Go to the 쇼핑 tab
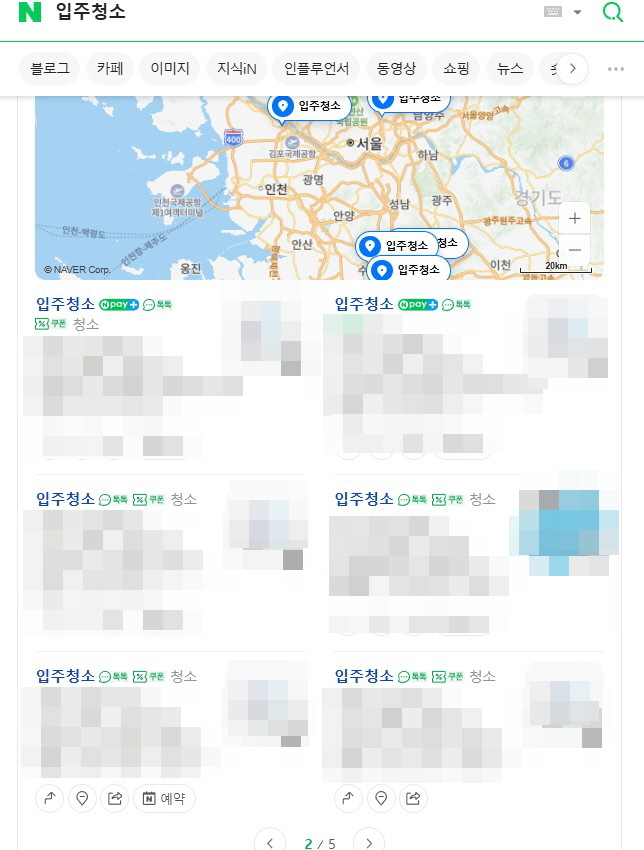 coord(456,69)
